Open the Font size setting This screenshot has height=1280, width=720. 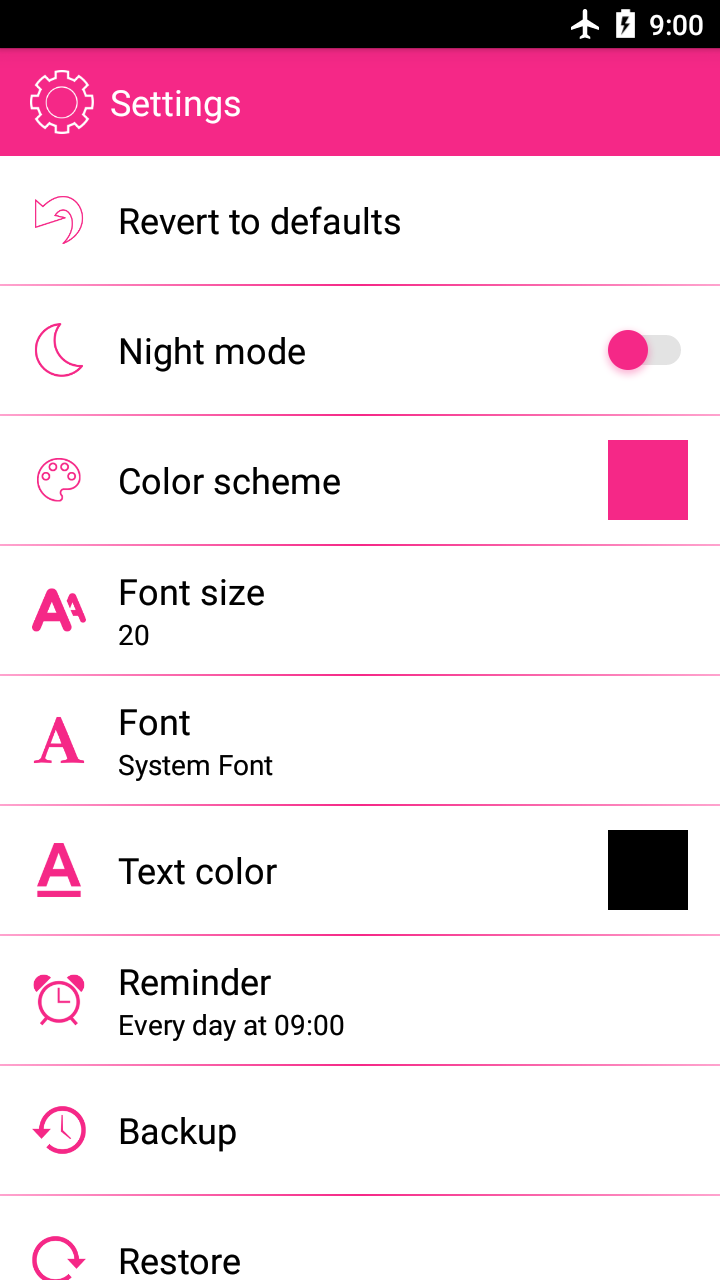pos(192,611)
